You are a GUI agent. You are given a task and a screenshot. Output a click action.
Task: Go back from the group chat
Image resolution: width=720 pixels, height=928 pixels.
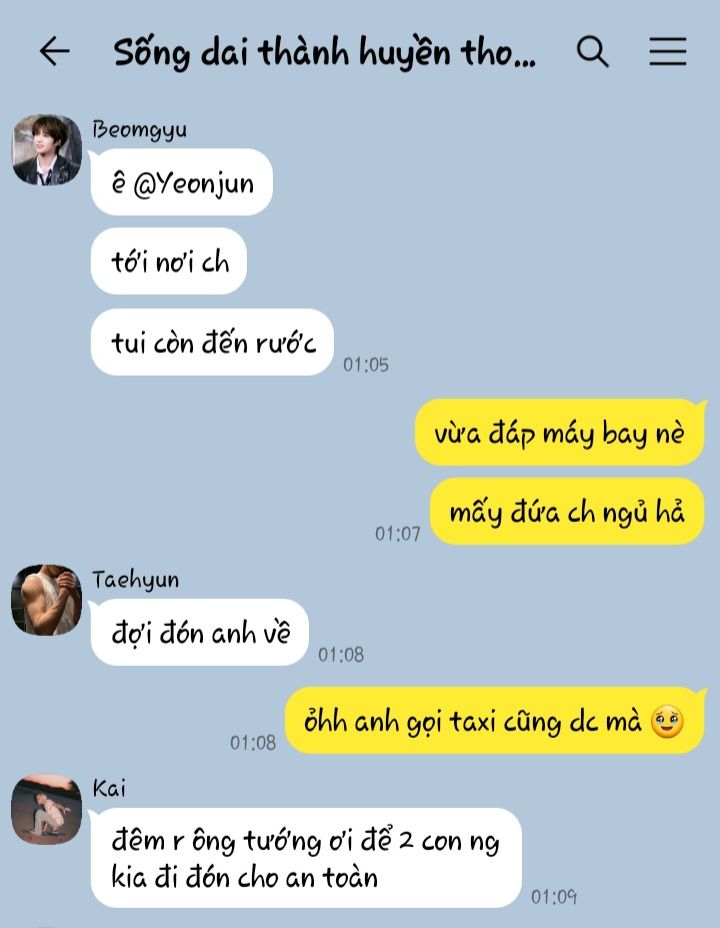coord(54,52)
